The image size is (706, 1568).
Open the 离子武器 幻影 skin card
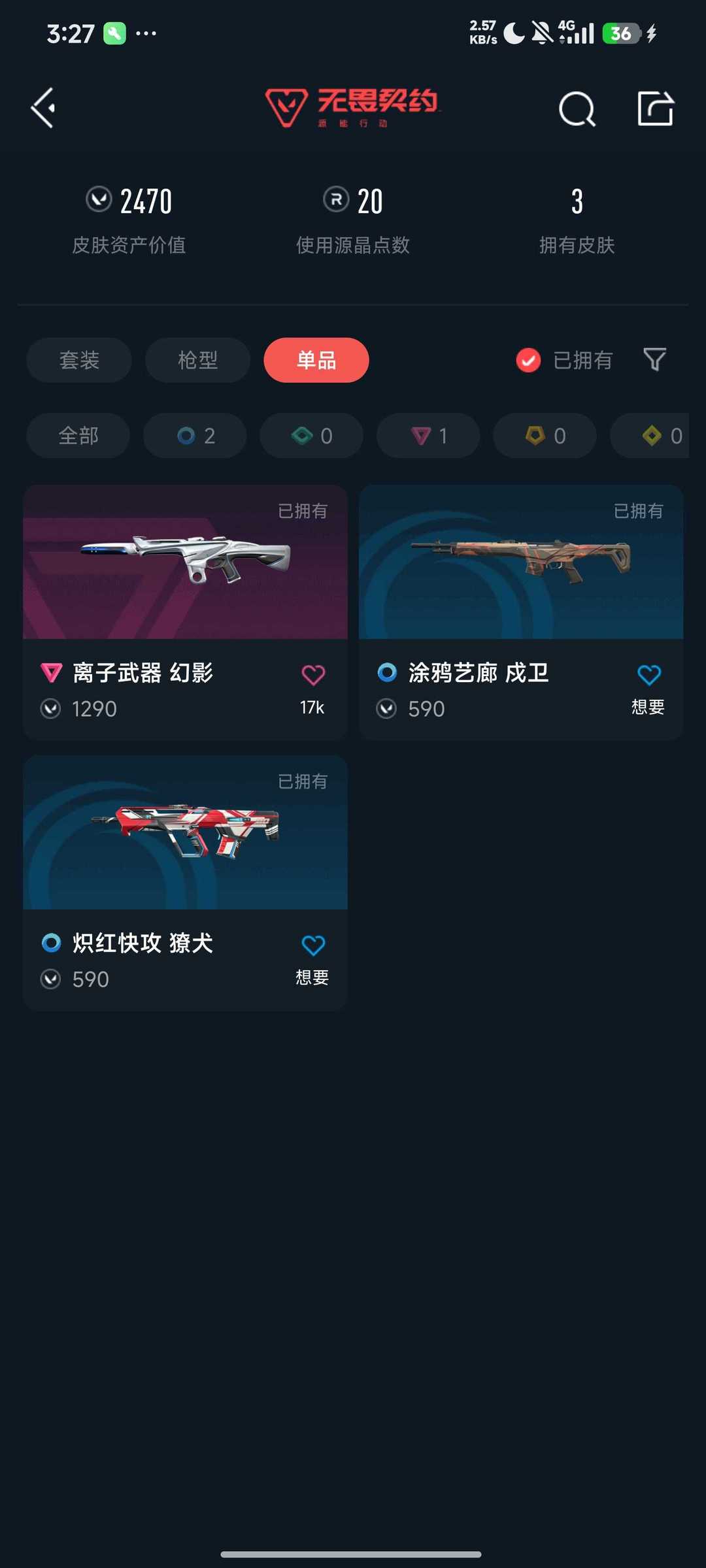[185, 612]
